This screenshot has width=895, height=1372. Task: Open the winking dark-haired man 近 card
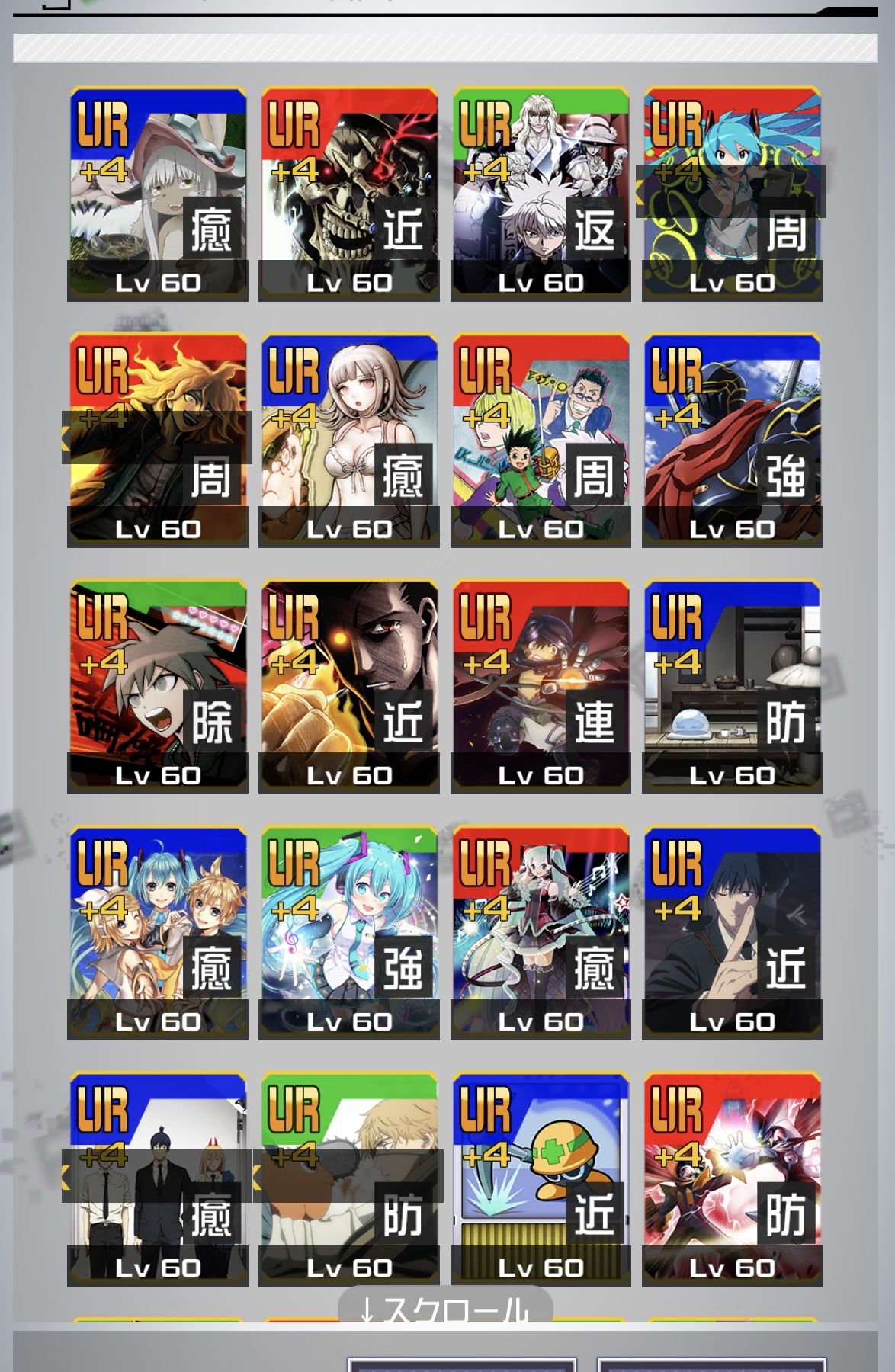732,931
